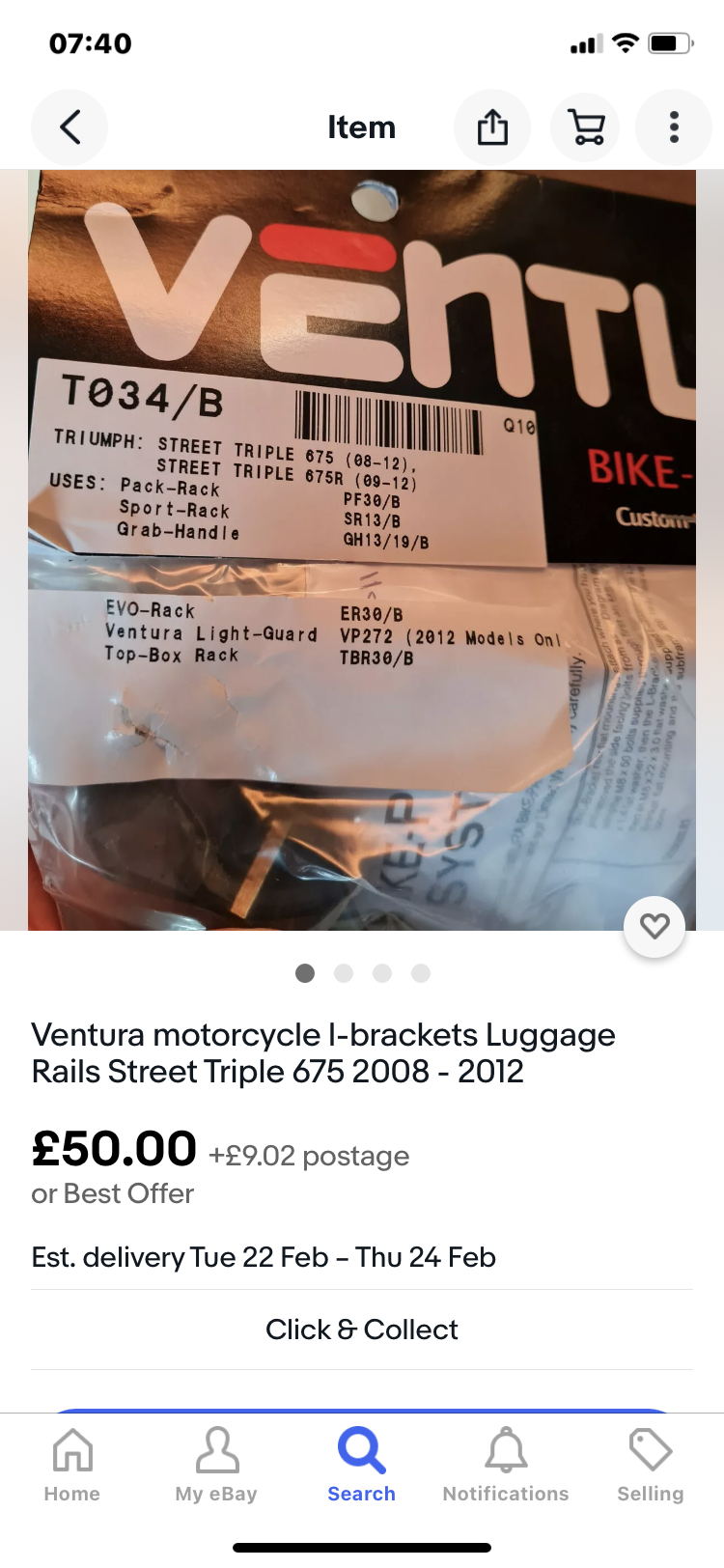
Task: Go to the Home tab
Action: pyautogui.click(x=72, y=1466)
